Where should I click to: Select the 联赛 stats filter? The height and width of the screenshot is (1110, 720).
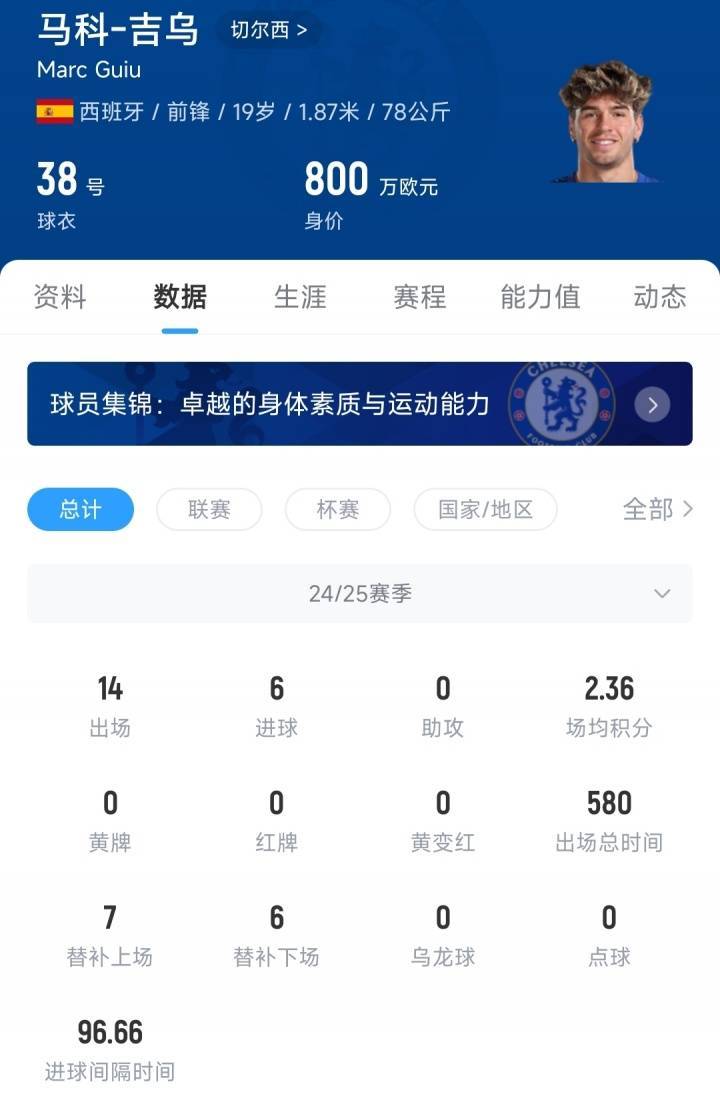coord(209,509)
